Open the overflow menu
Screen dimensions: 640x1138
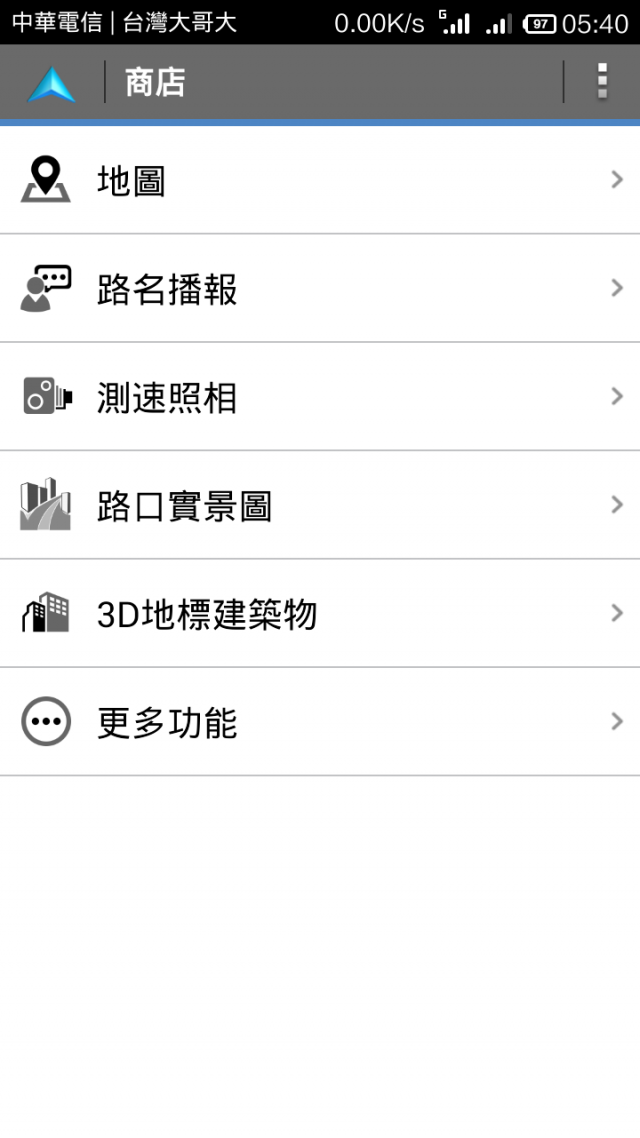pyautogui.click(x=602, y=81)
